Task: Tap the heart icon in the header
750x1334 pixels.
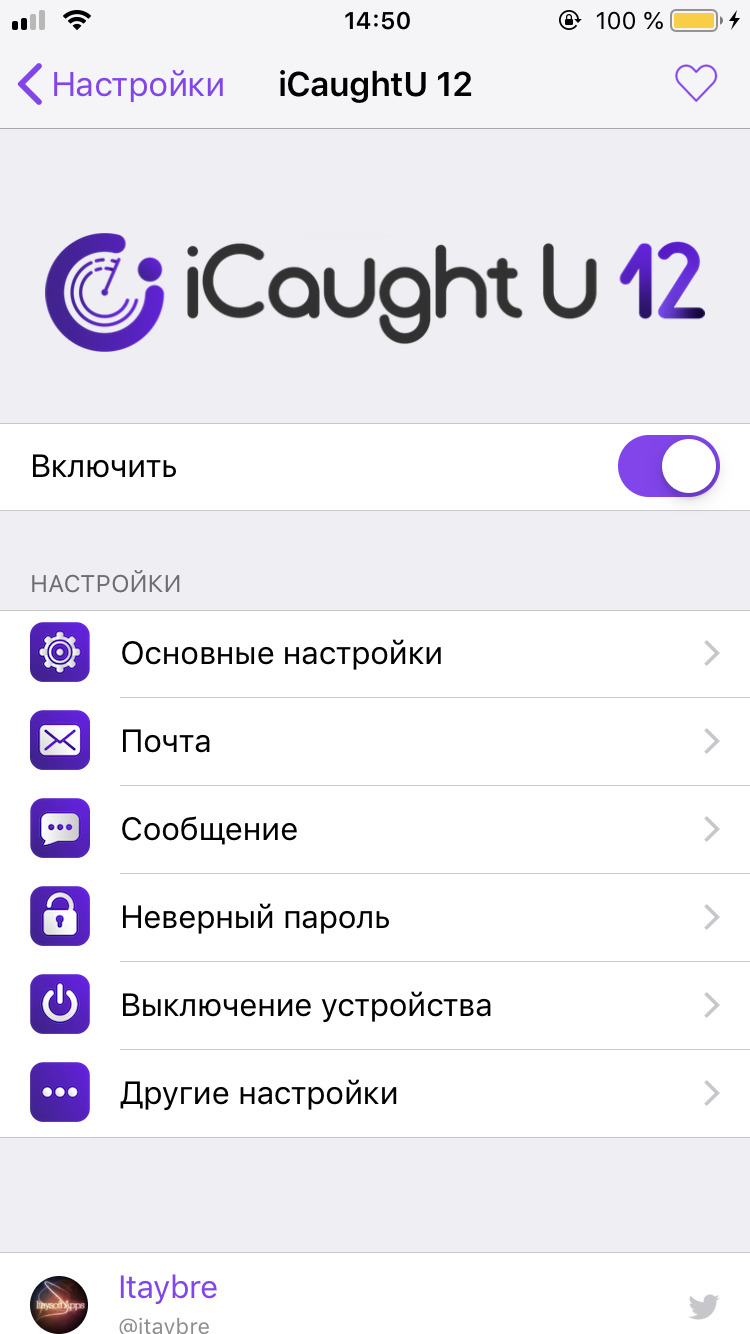Action: tap(696, 83)
